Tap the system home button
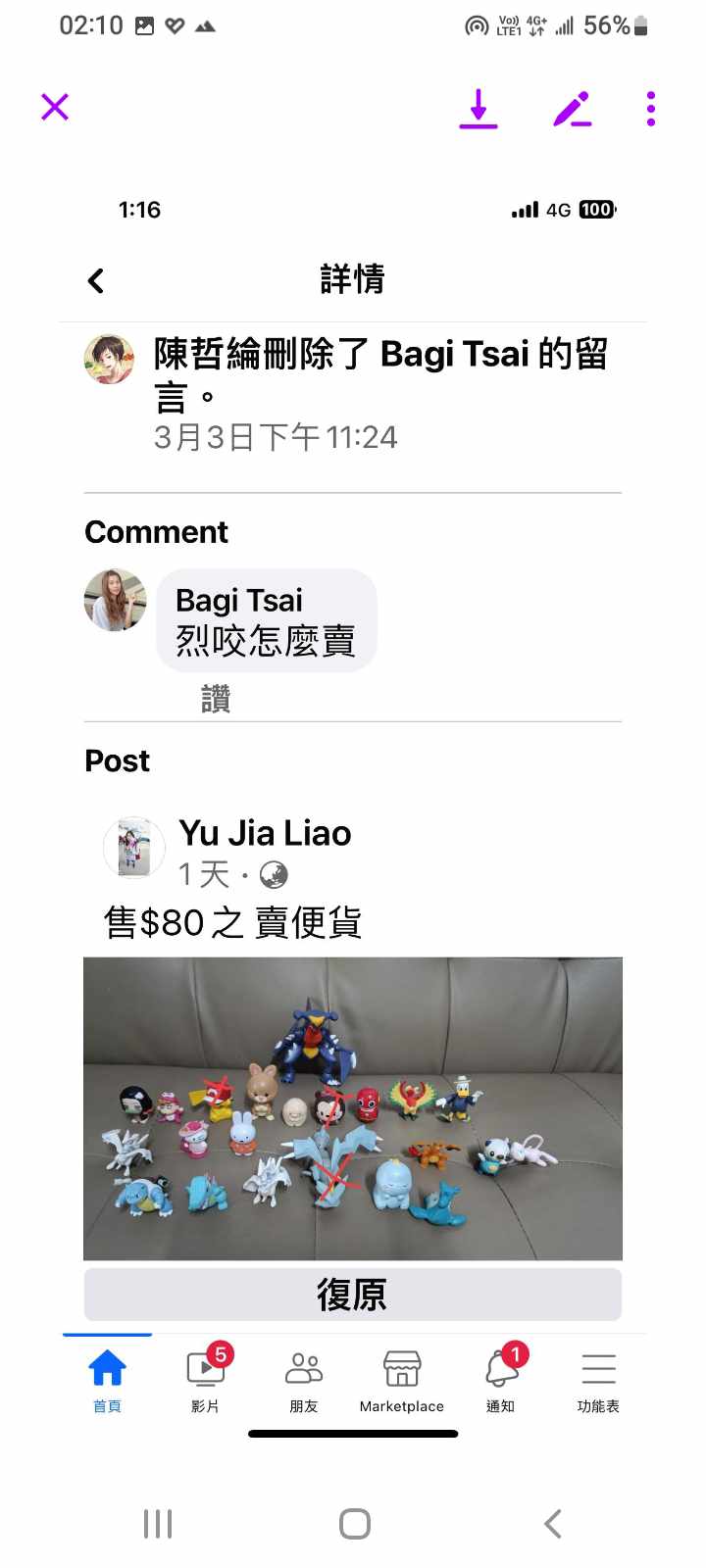The width and height of the screenshot is (706, 1568). pyautogui.click(x=354, y=1524)
